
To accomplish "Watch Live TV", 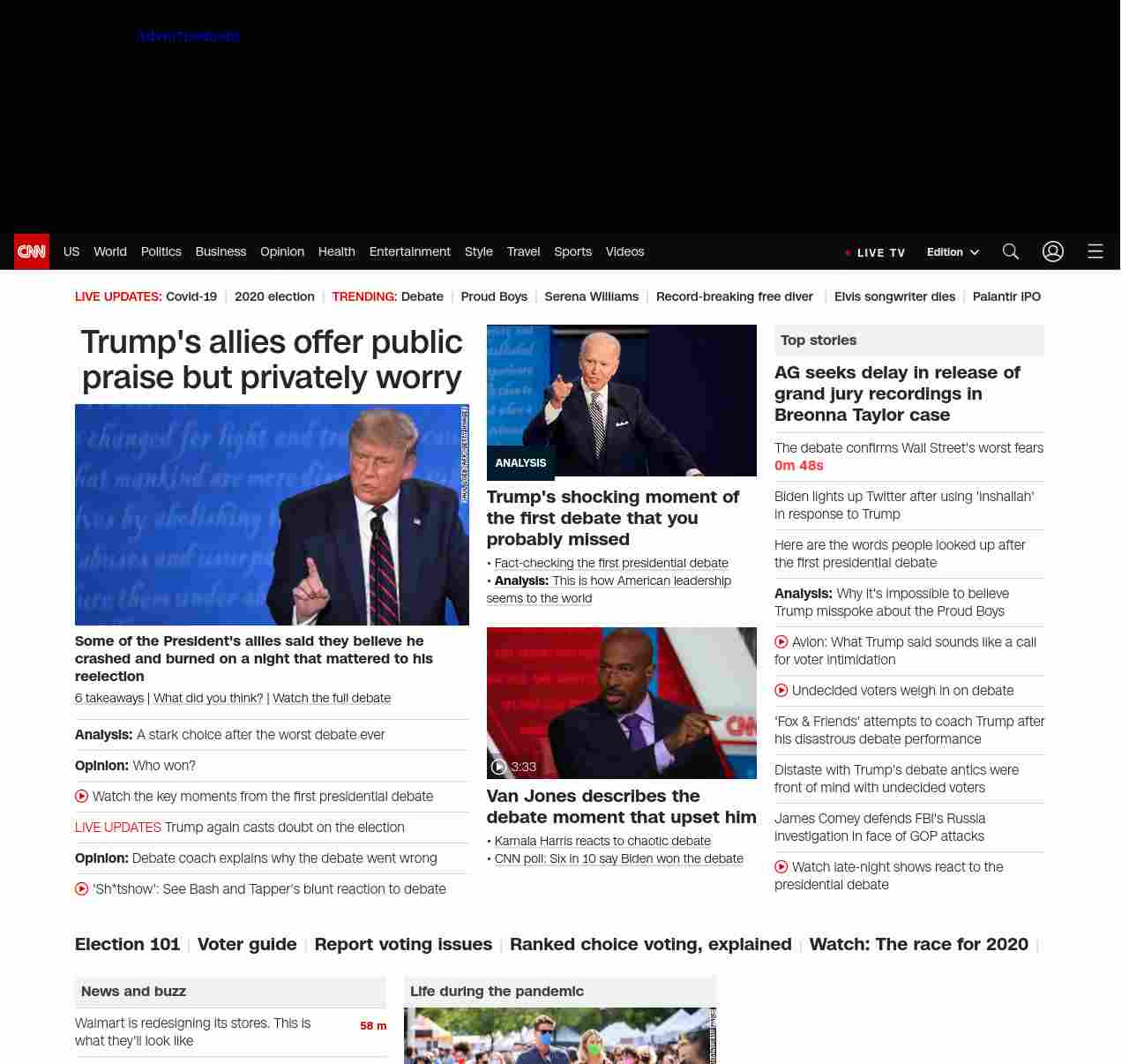I will (875, 252).
